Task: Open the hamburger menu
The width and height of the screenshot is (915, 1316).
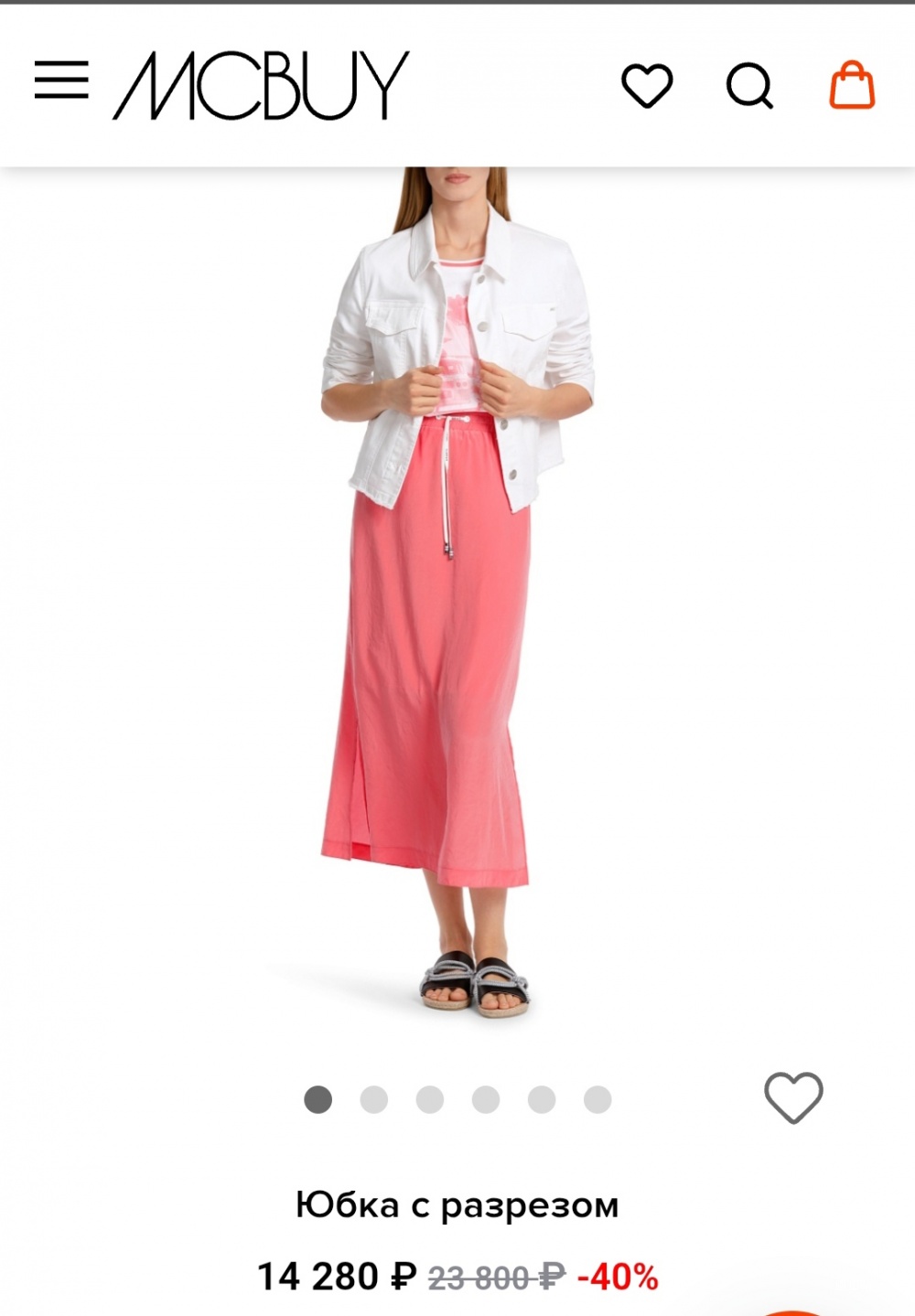Action: (61, 80)
